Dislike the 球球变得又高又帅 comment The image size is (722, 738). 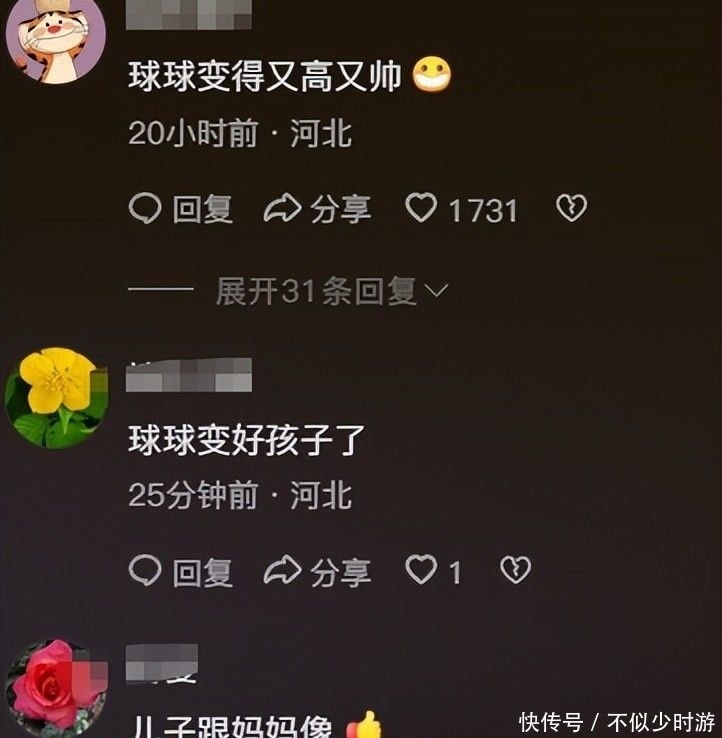[571, 209]
